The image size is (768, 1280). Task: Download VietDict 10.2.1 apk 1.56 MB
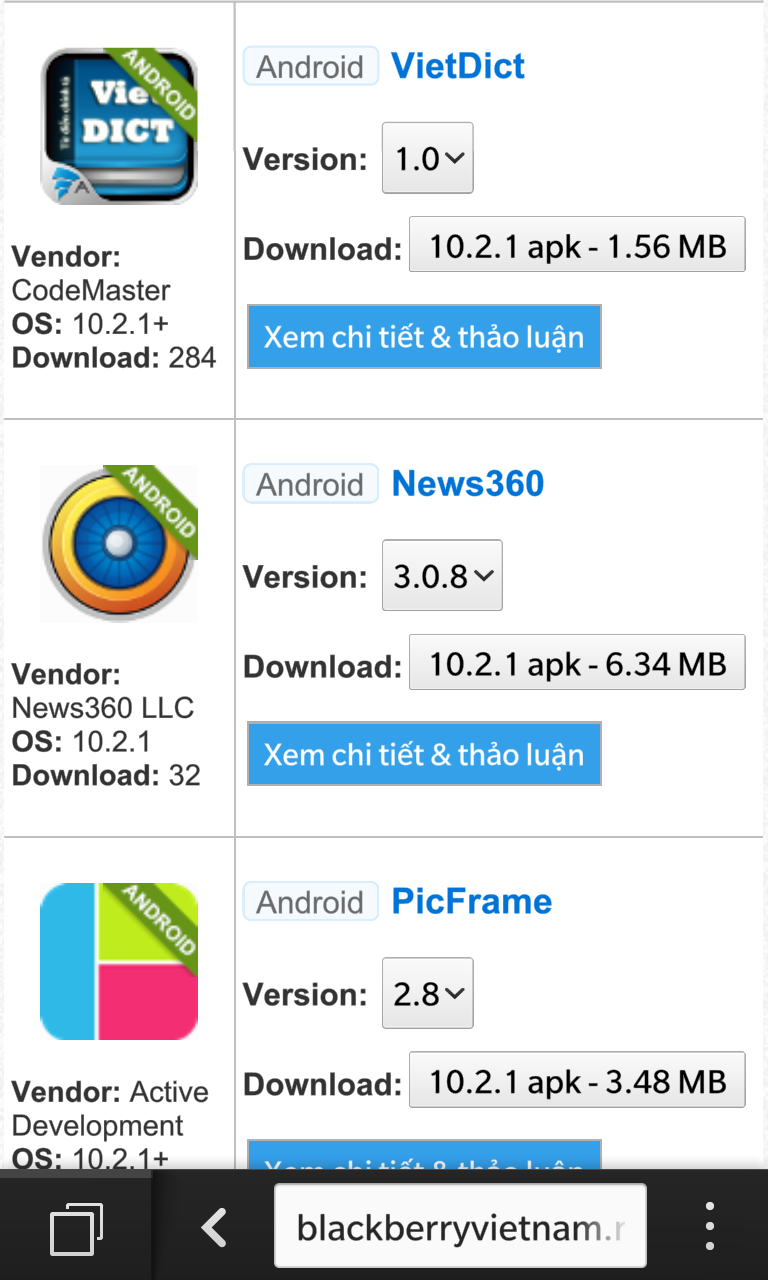pos(577,244)
